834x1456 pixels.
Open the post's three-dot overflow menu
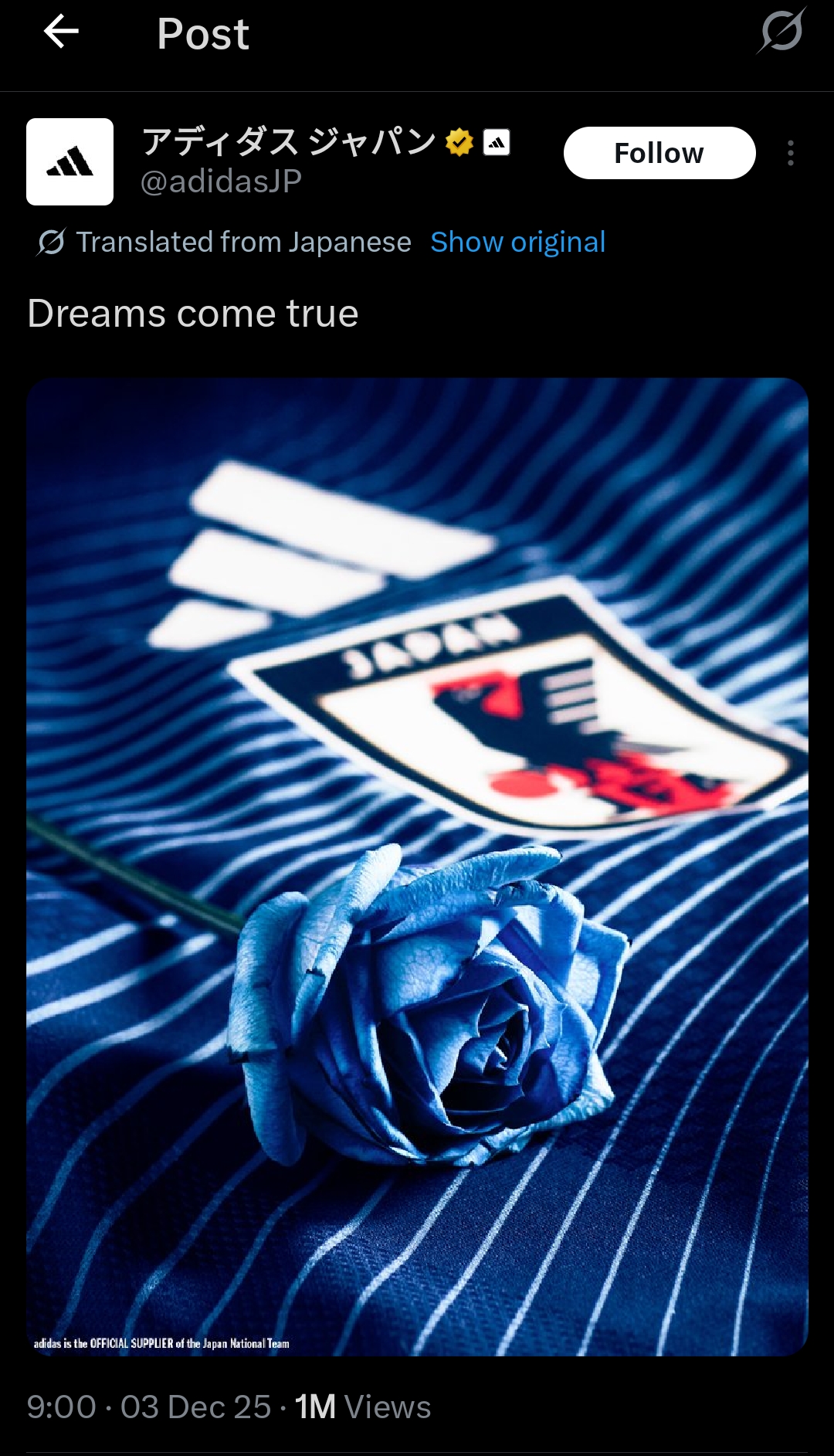790,153
